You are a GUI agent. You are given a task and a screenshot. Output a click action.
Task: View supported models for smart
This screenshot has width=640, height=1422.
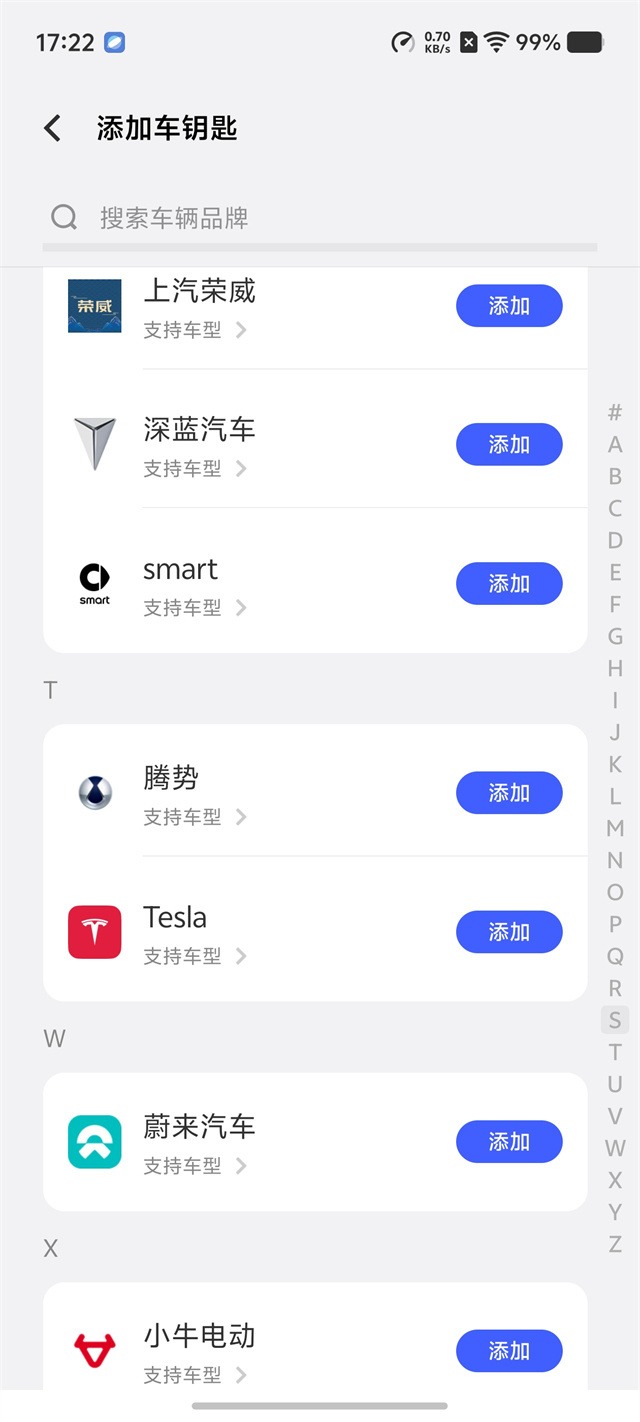(x=194, y=608)
